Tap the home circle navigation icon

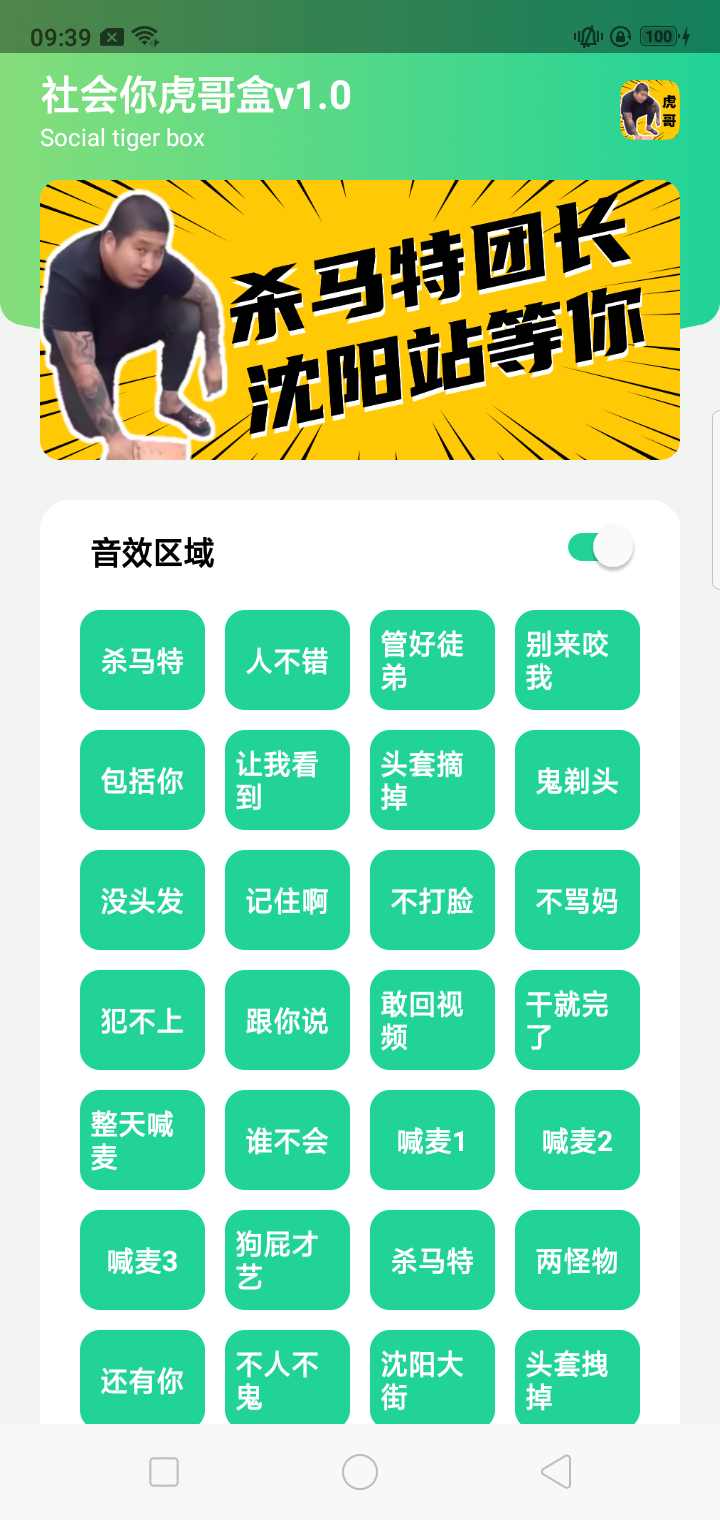coord(359,1471)
